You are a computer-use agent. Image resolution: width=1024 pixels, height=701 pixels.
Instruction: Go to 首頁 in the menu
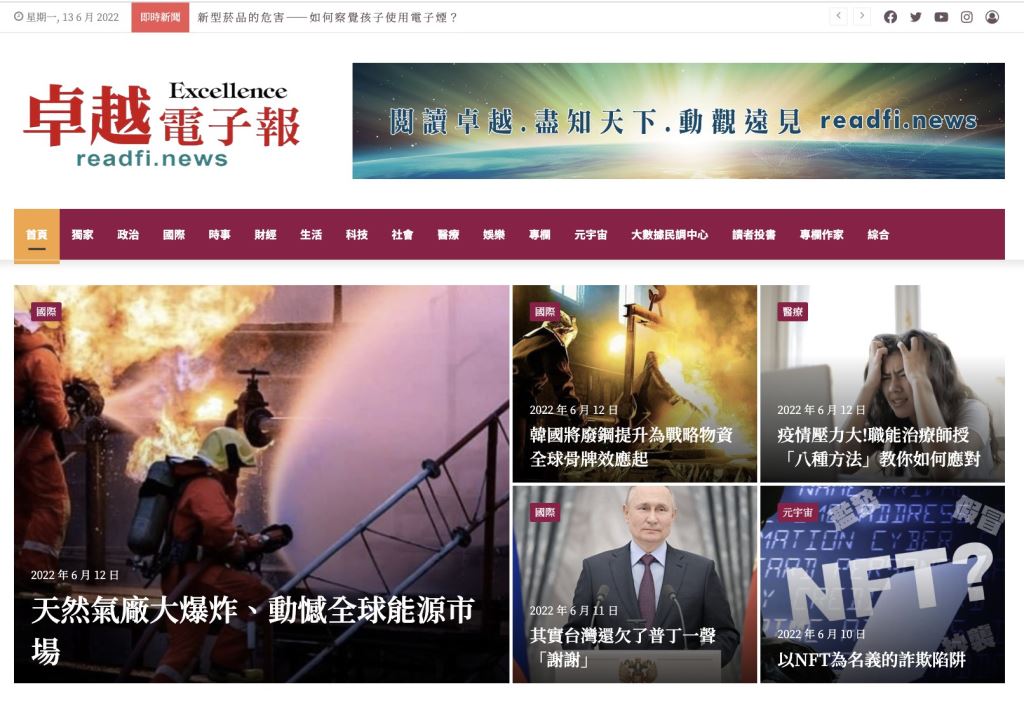(37, 235)
